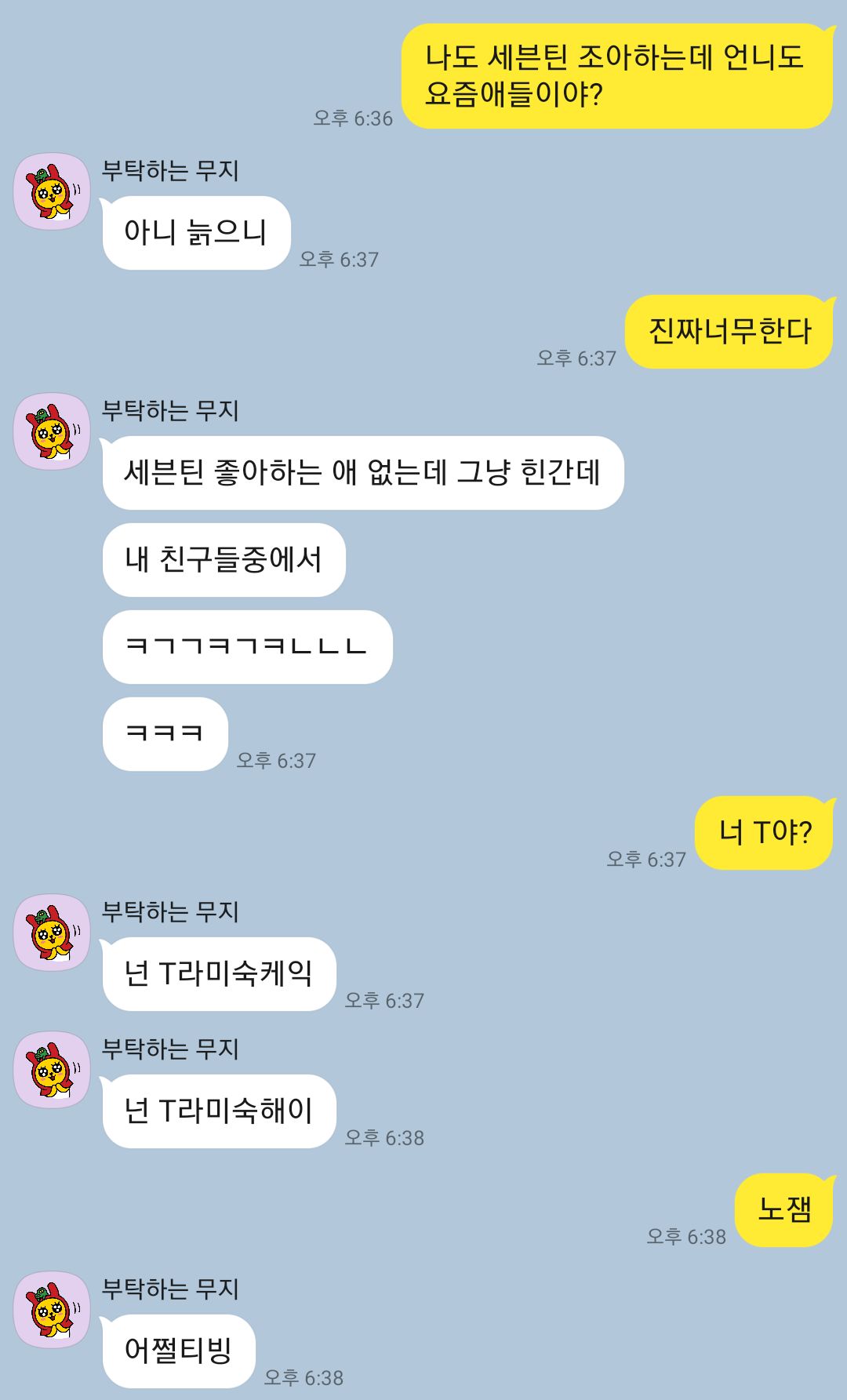This screenshot has height=1400, width=847.
Task: View profile from avatar beside '넌 T라미숙해이'
Action: 52,1070
